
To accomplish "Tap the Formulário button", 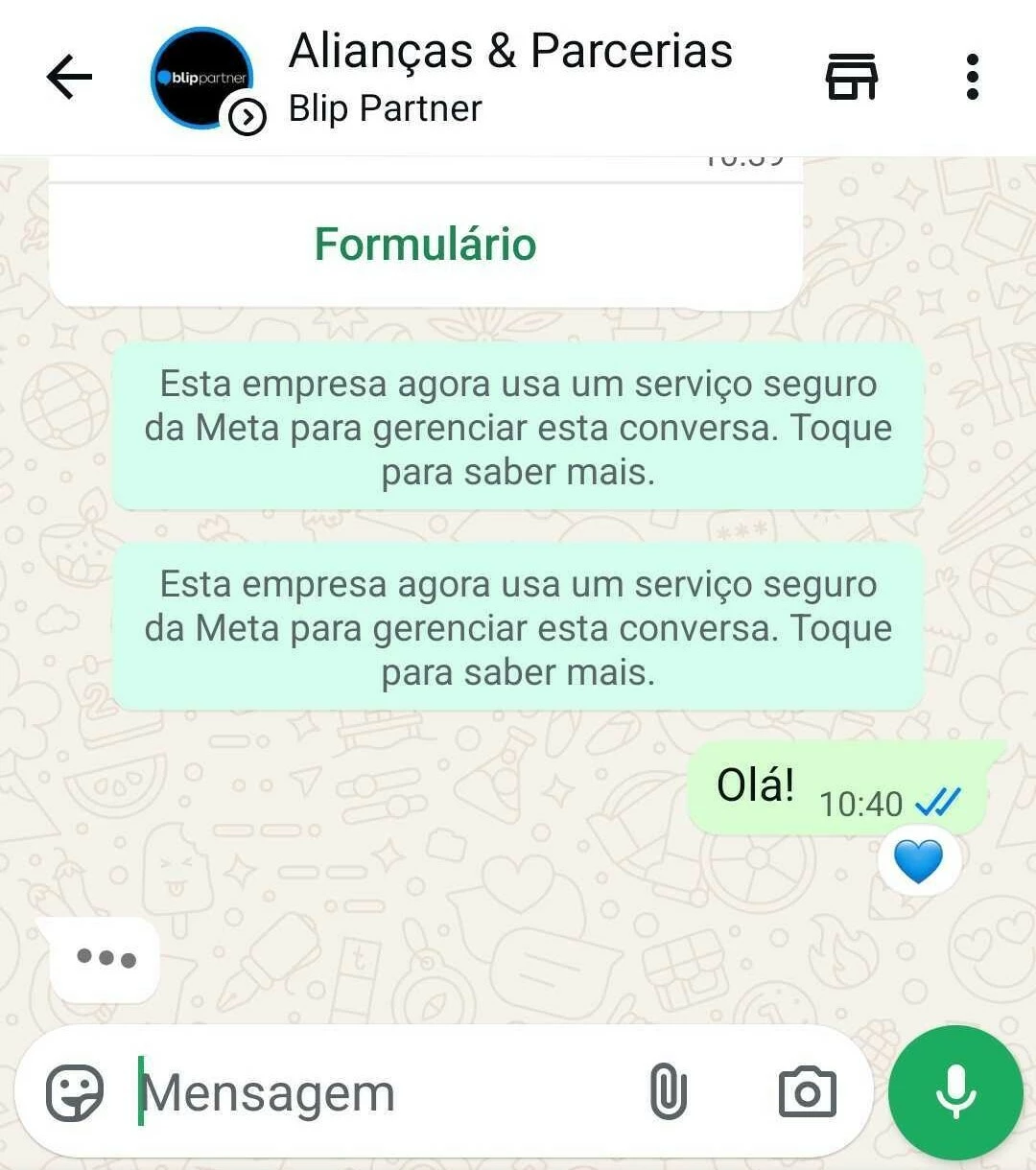I will [x=425, y=245].
